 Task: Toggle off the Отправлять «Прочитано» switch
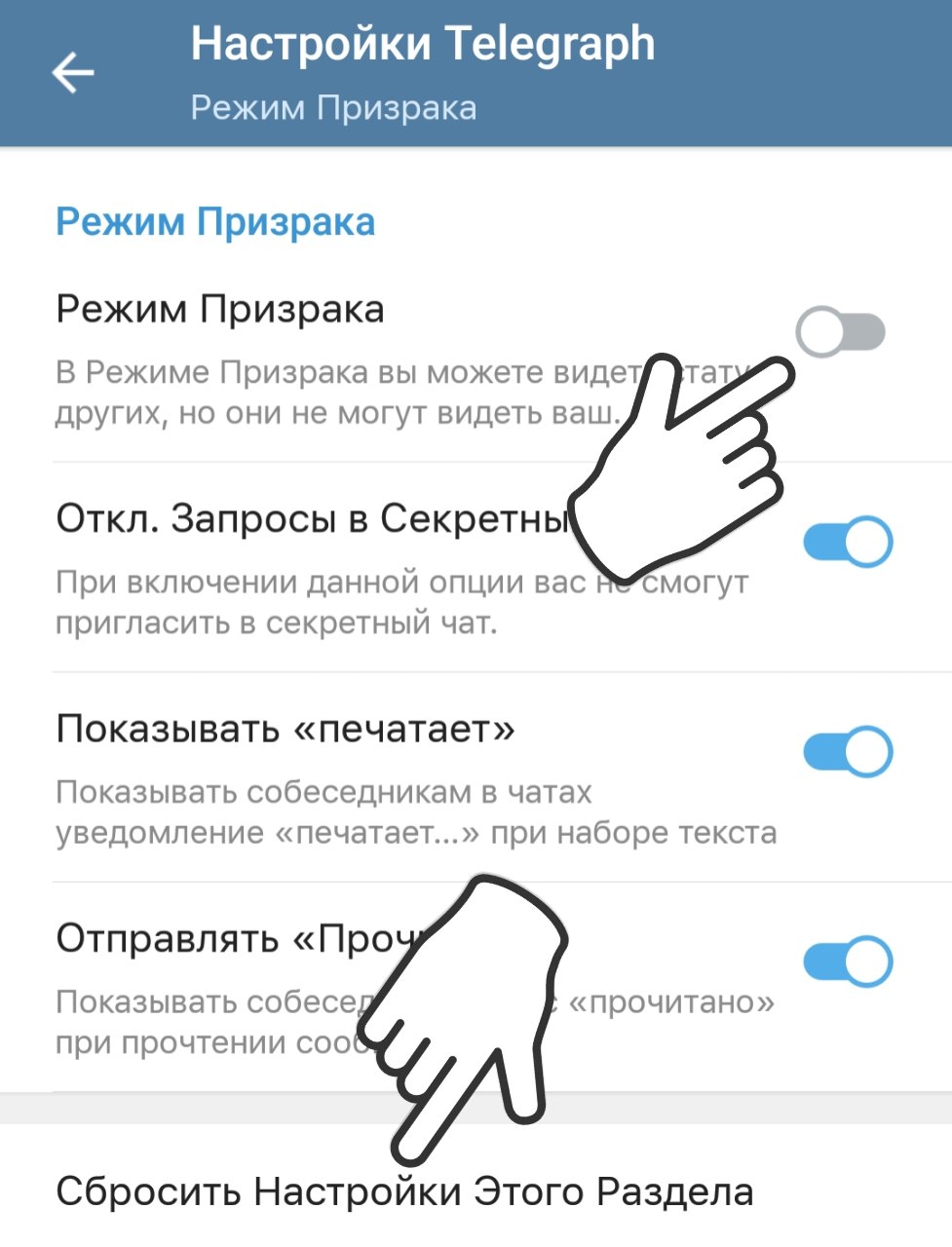point(847,963)
